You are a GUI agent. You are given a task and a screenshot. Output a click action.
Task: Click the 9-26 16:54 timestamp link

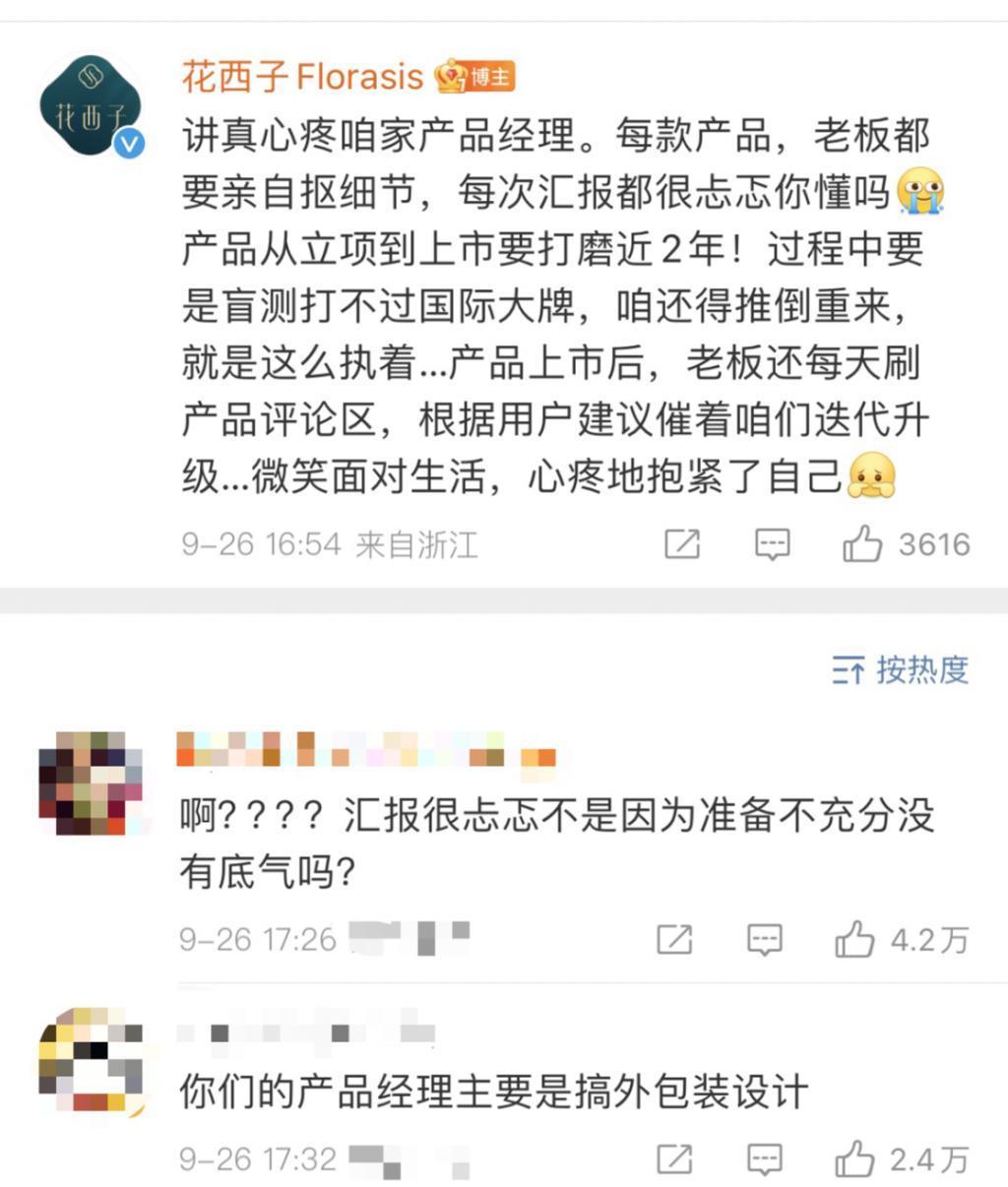tap(258, 543)
